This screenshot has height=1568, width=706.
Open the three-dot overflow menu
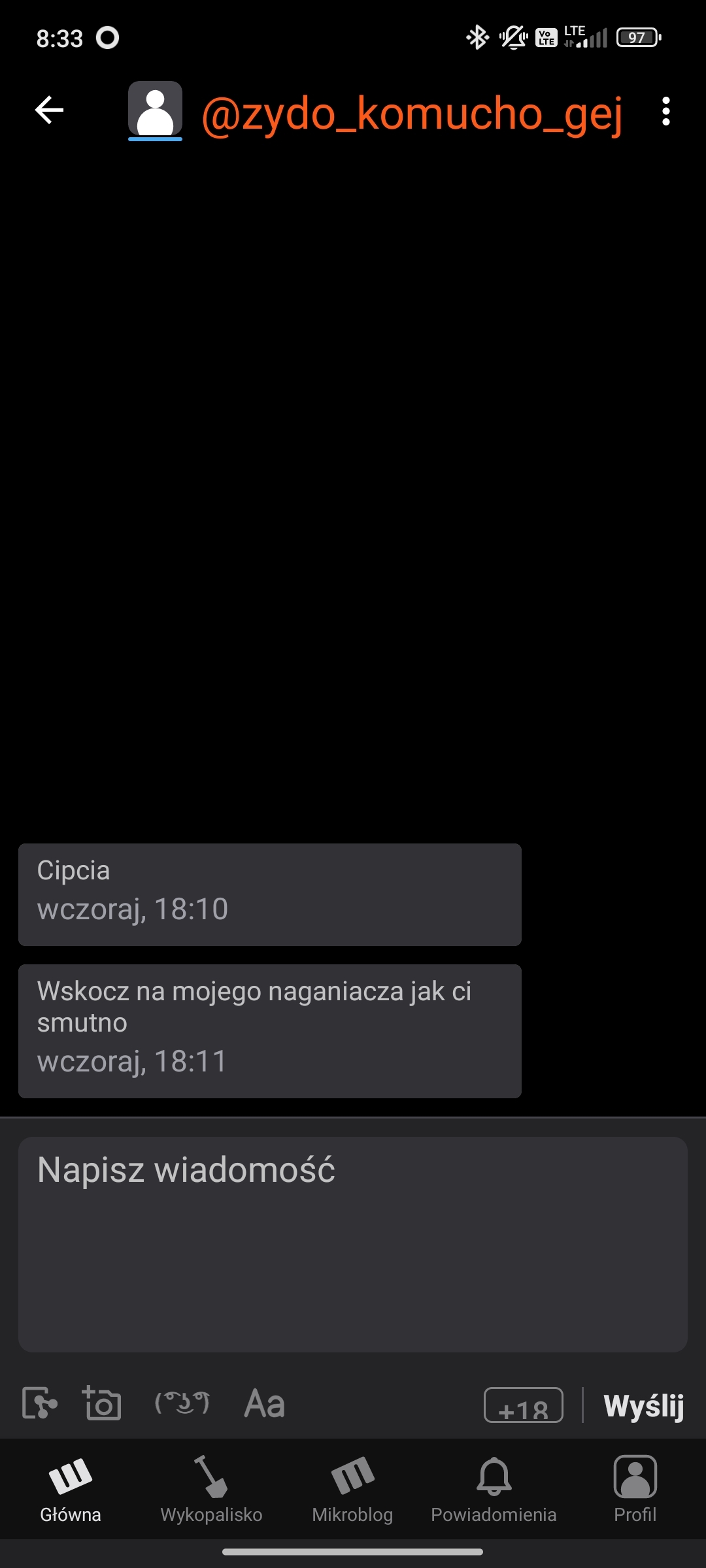point(665,112)
